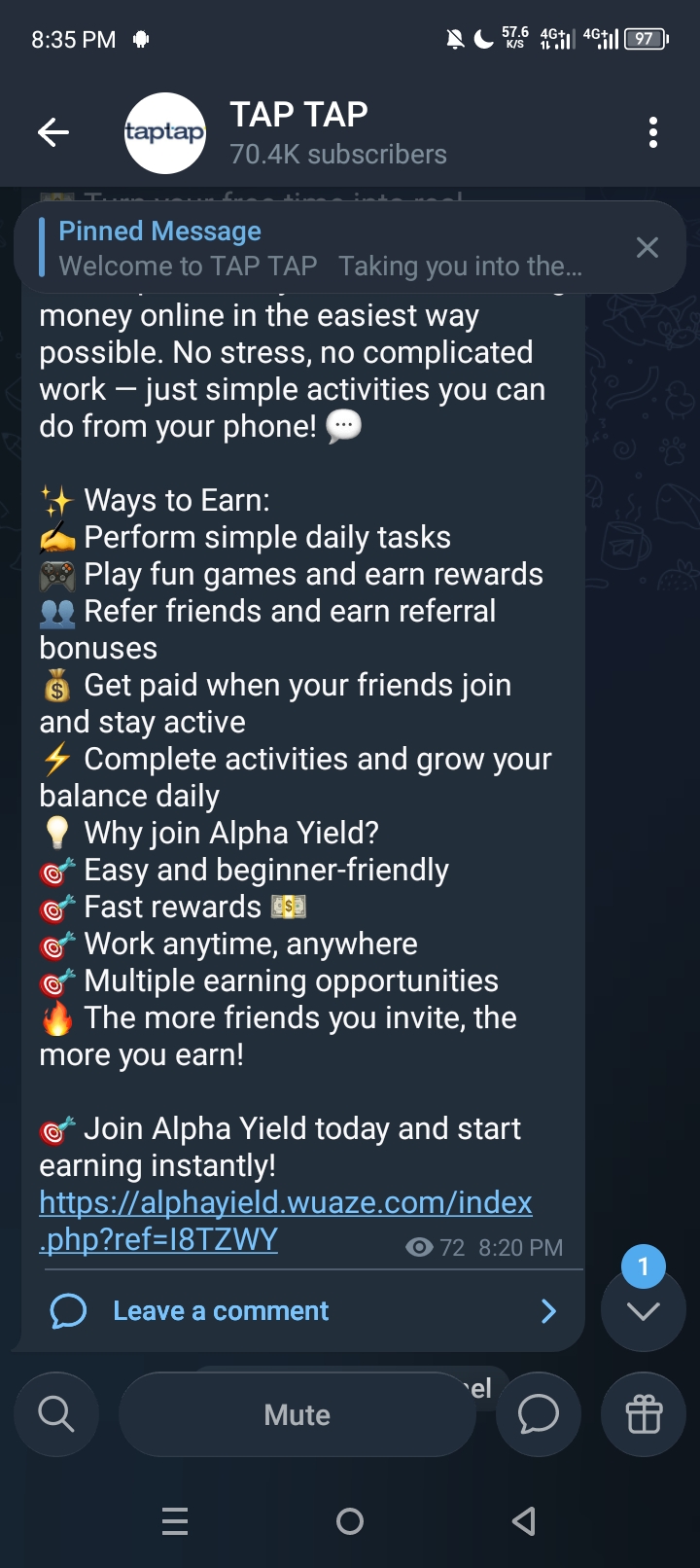
Task: Open the TAP TAP channel profile
Action: [x=292, y=132]
